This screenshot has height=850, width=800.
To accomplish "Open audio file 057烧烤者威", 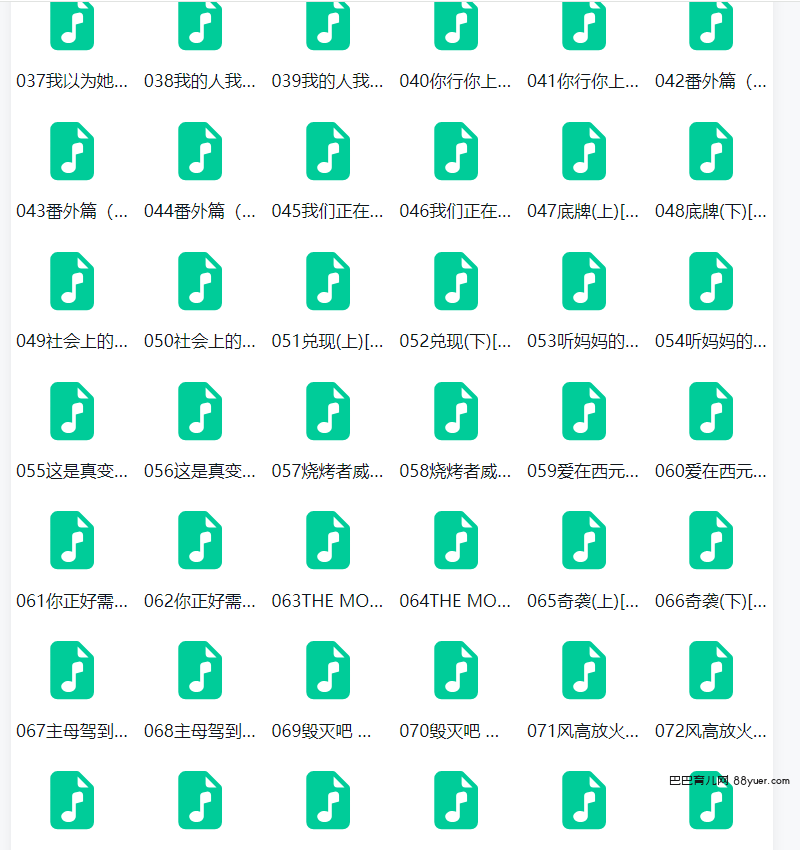I will (328, 411).
